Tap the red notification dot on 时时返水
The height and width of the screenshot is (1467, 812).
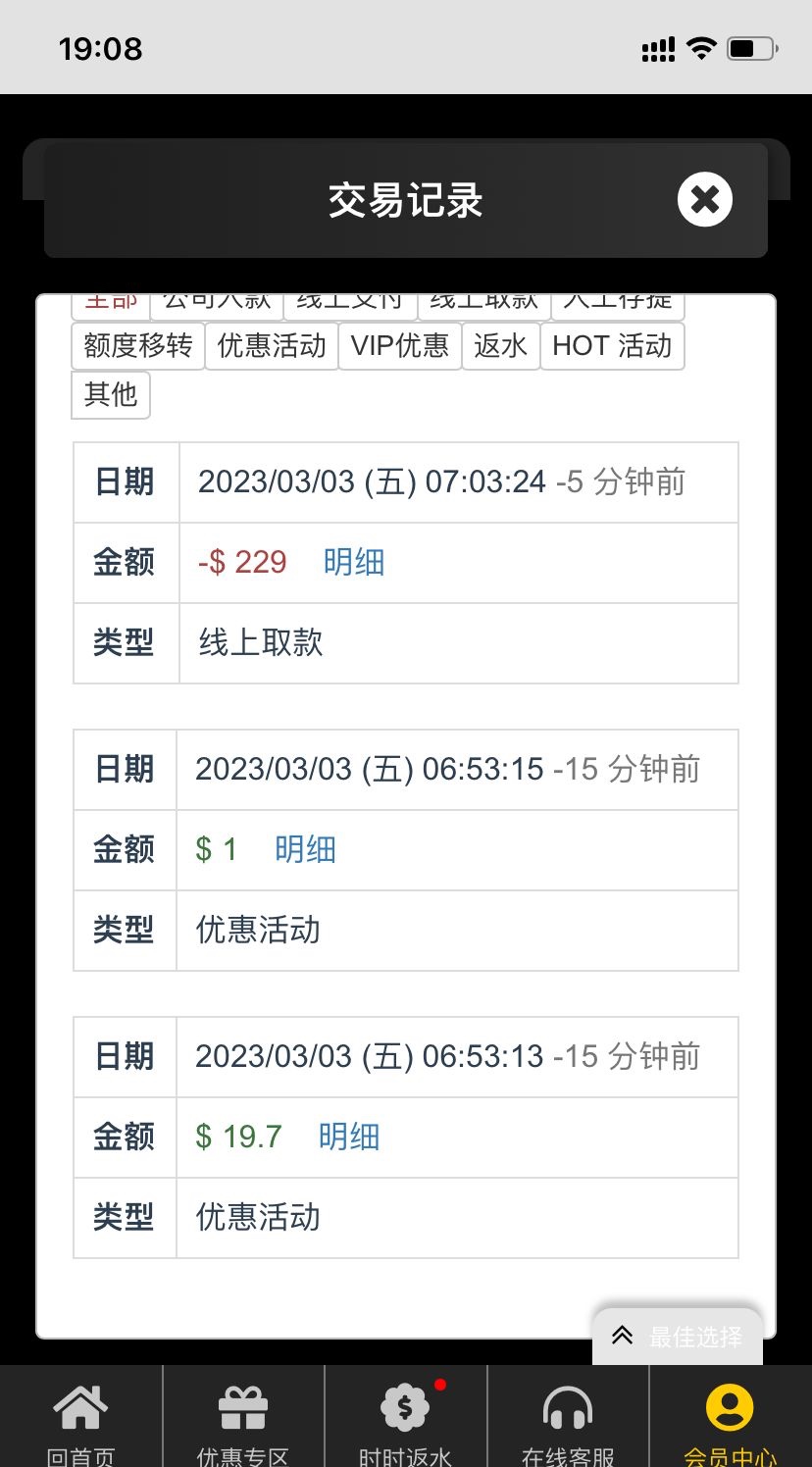coord(441,1385)
